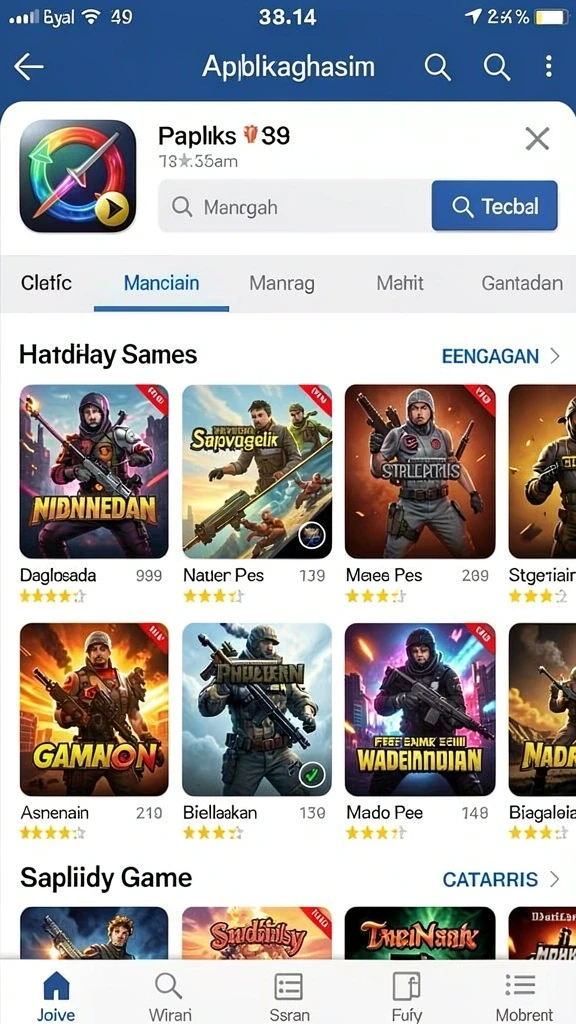Tap the Mancgah search field
This screenshot has width=576, height=1024.
coord(295,206)
